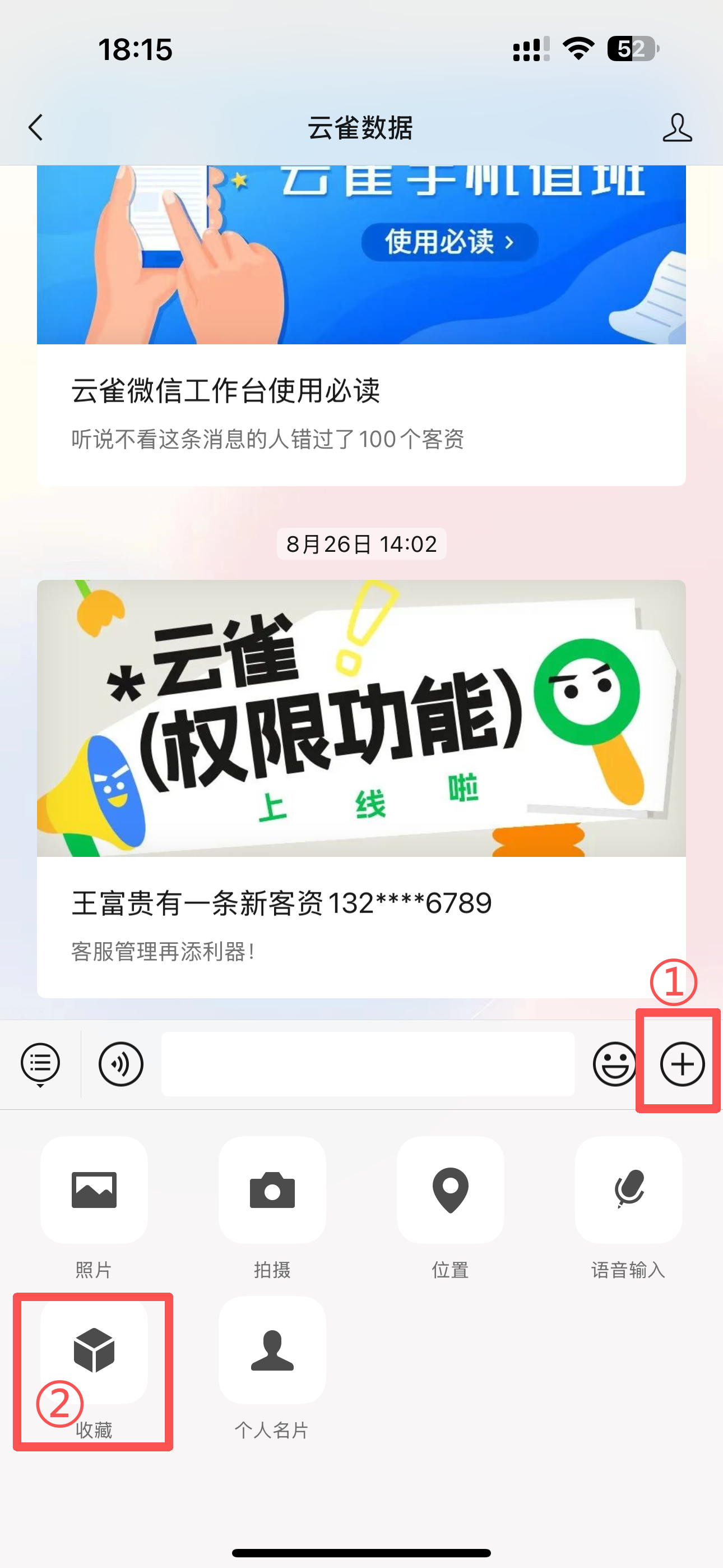Open the emoji picker

[615, 1064]
